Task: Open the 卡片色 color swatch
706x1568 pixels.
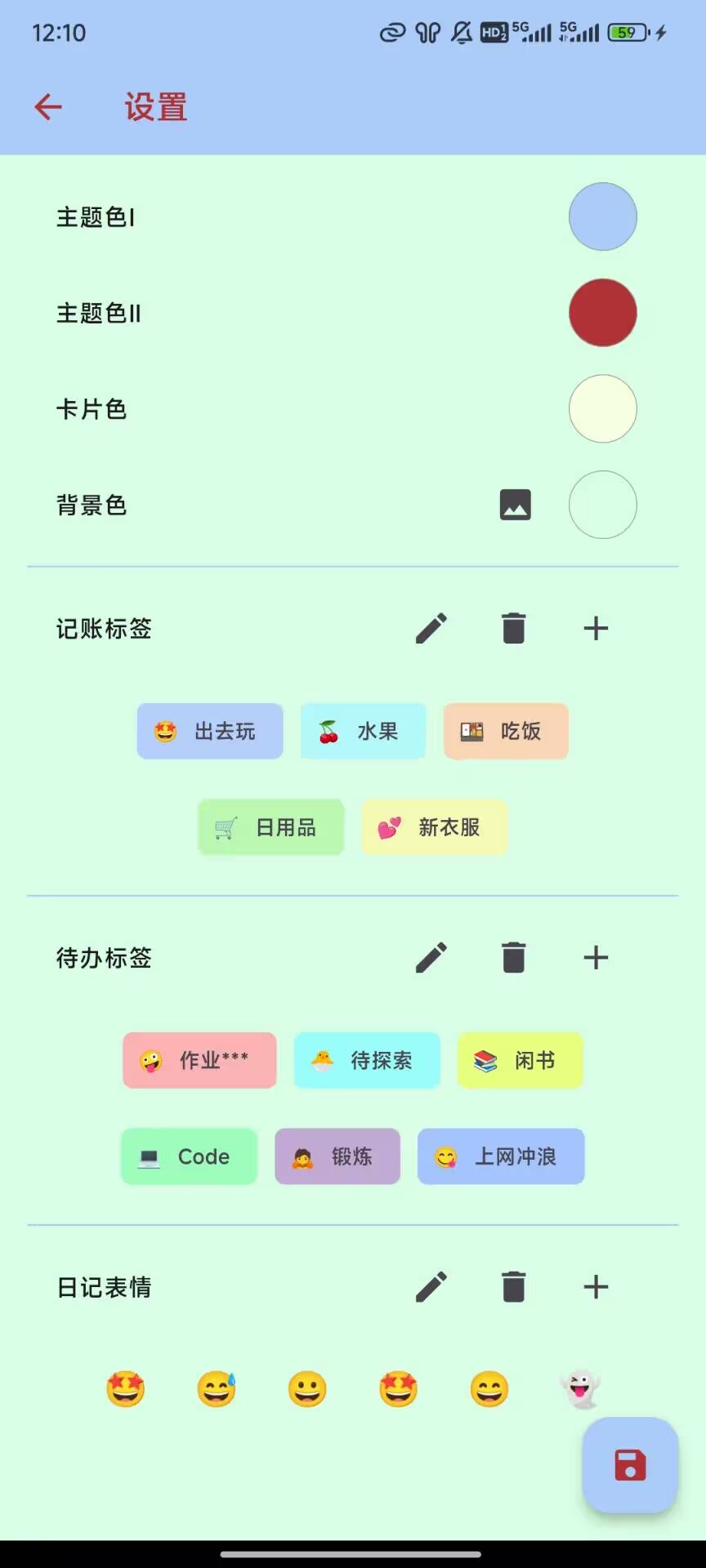Action: point(602,408)
